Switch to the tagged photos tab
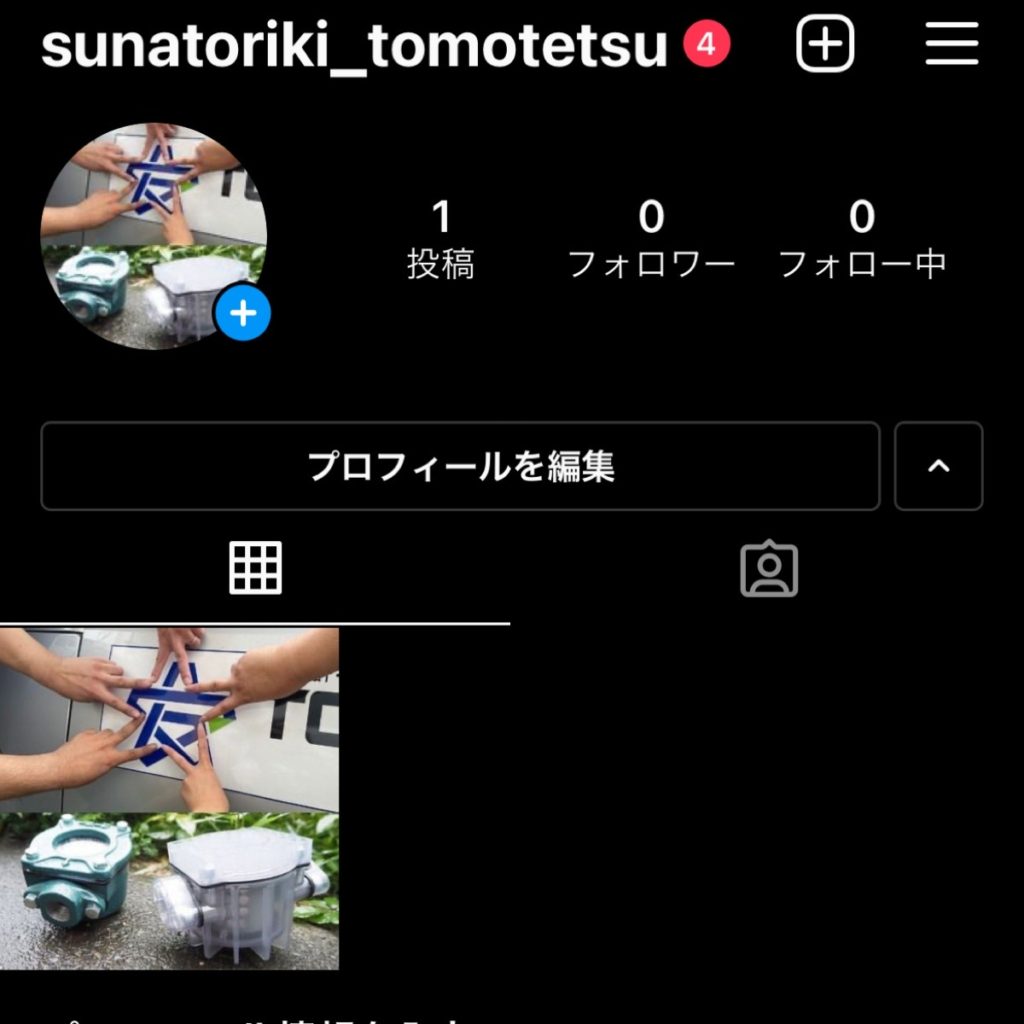The image size is (1024, 1024). pyautogui.click(x=768, y=569)
